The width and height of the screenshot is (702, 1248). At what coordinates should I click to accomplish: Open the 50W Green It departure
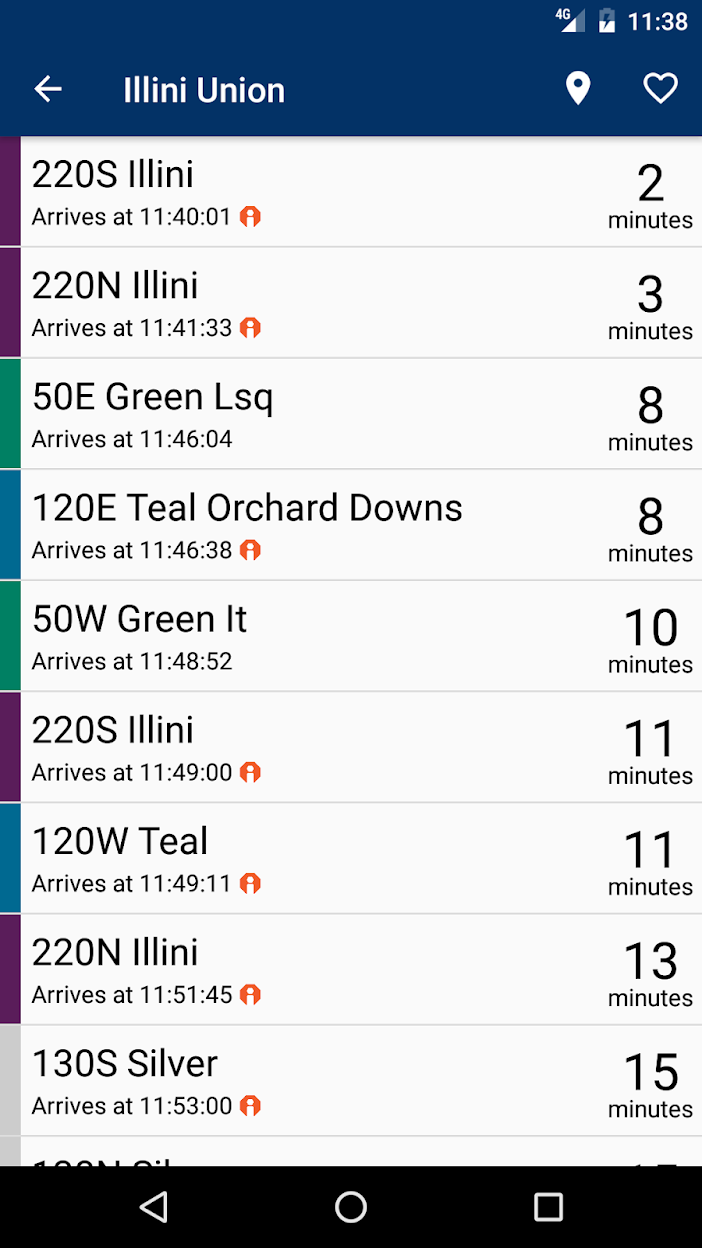[x=350, y=636]
